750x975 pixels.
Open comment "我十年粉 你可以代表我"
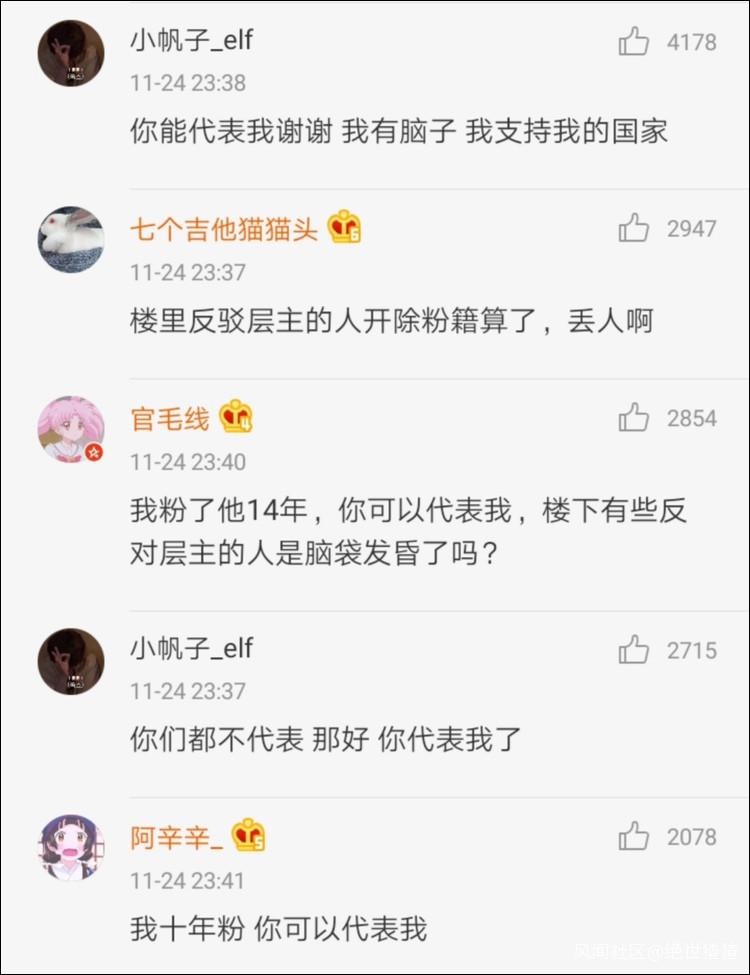(x=278, y=928)
